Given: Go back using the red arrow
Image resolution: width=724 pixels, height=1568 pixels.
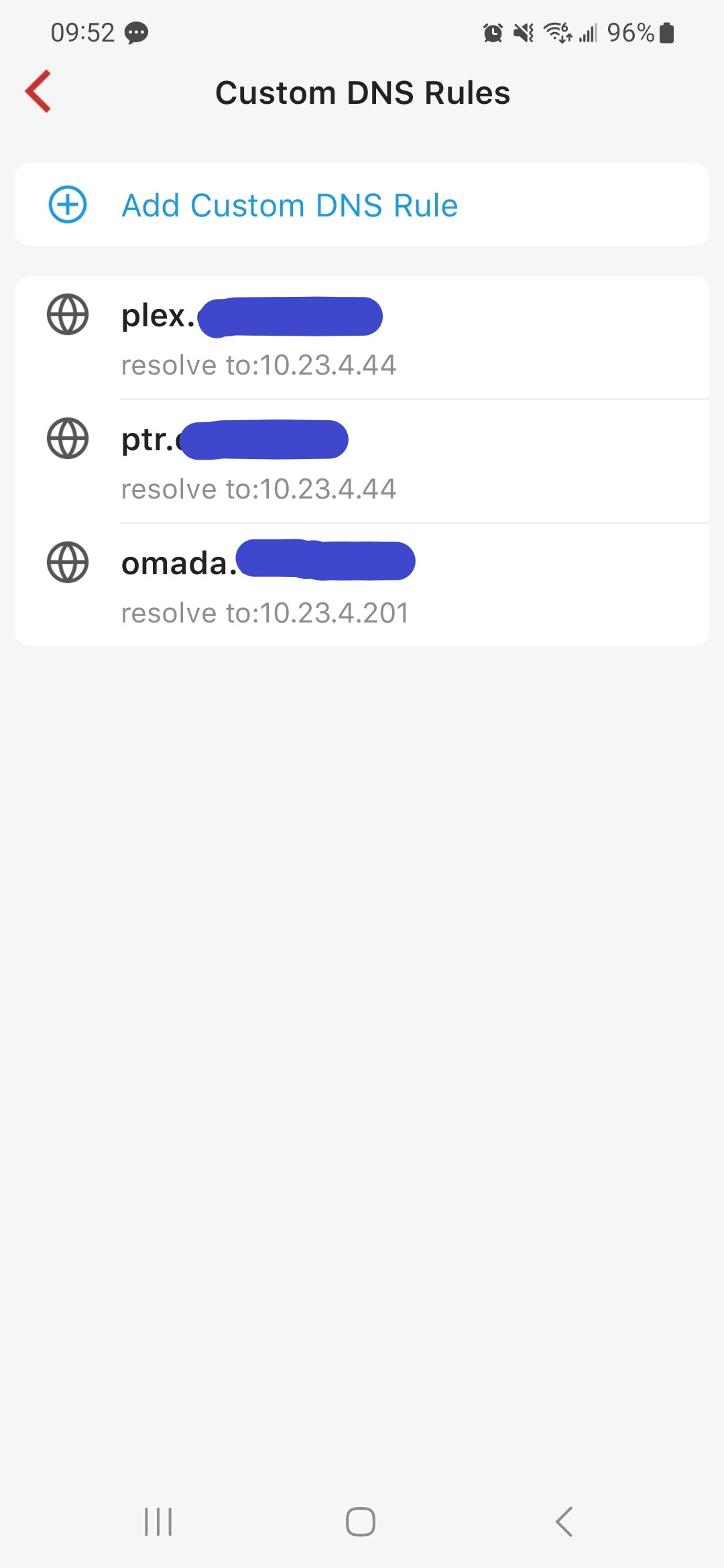Looking at the screenshot, I should tap(38, 92).
